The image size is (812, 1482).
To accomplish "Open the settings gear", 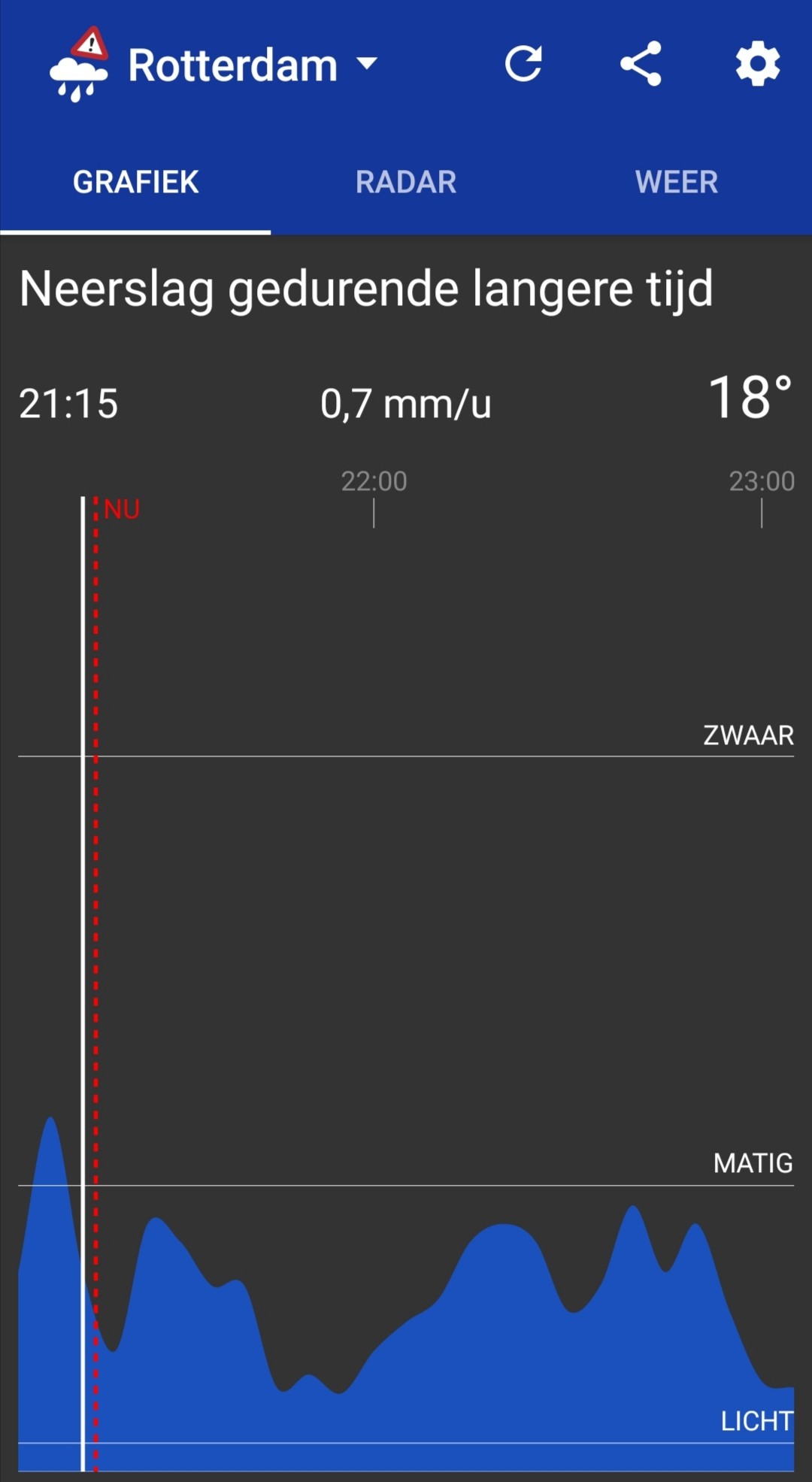I will tap(757, 64).
